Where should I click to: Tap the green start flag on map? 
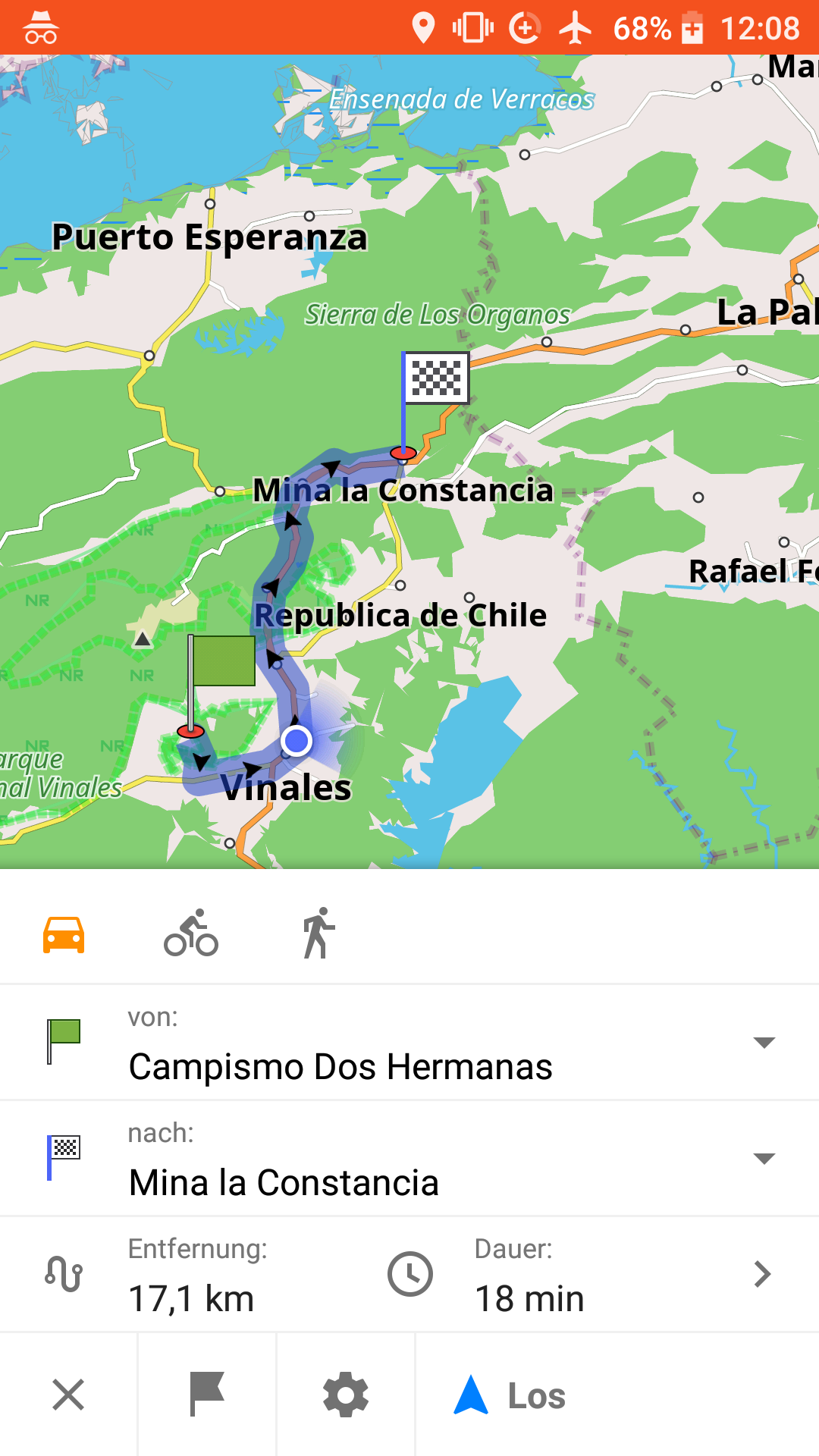tap(222, 661)
